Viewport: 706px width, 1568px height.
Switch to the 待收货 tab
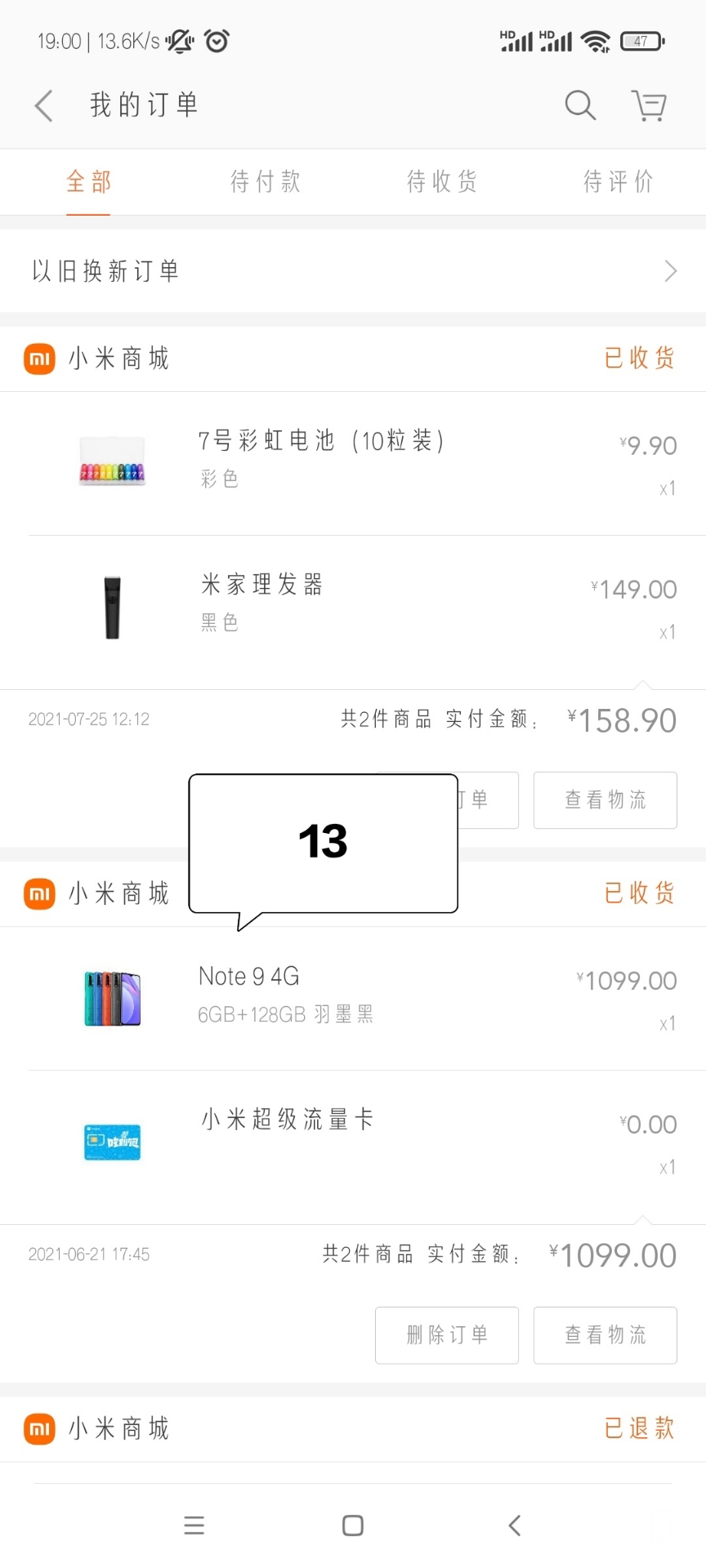[442, 181]
